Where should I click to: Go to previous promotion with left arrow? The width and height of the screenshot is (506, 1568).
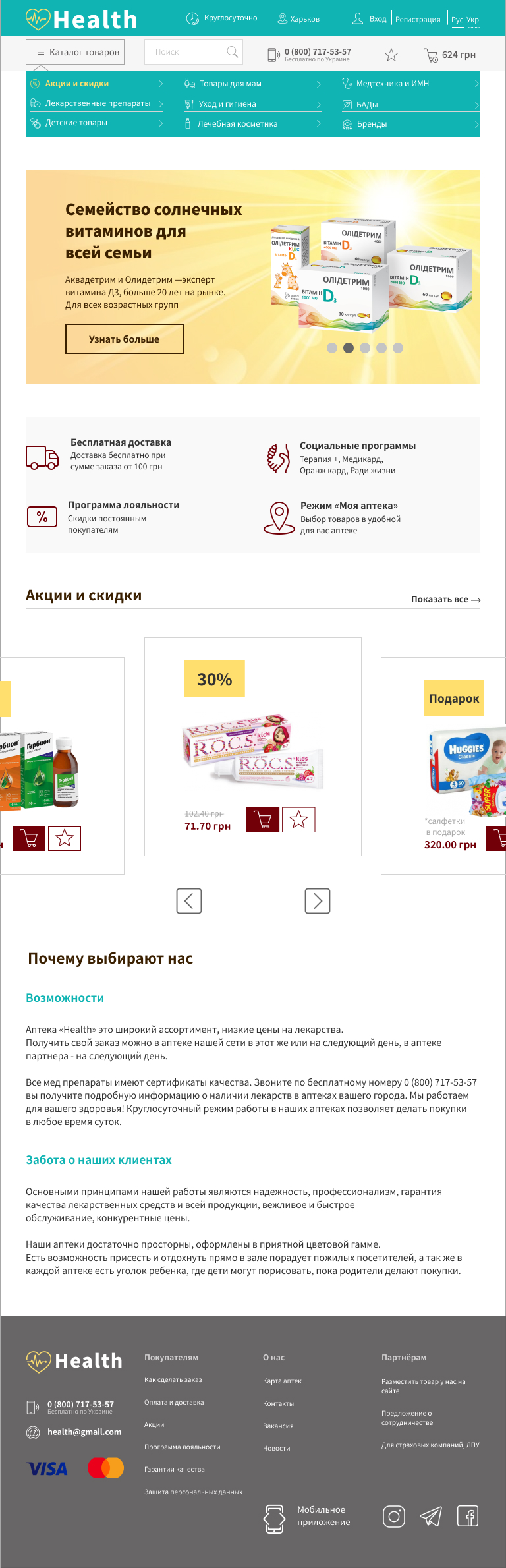point(189,901)
